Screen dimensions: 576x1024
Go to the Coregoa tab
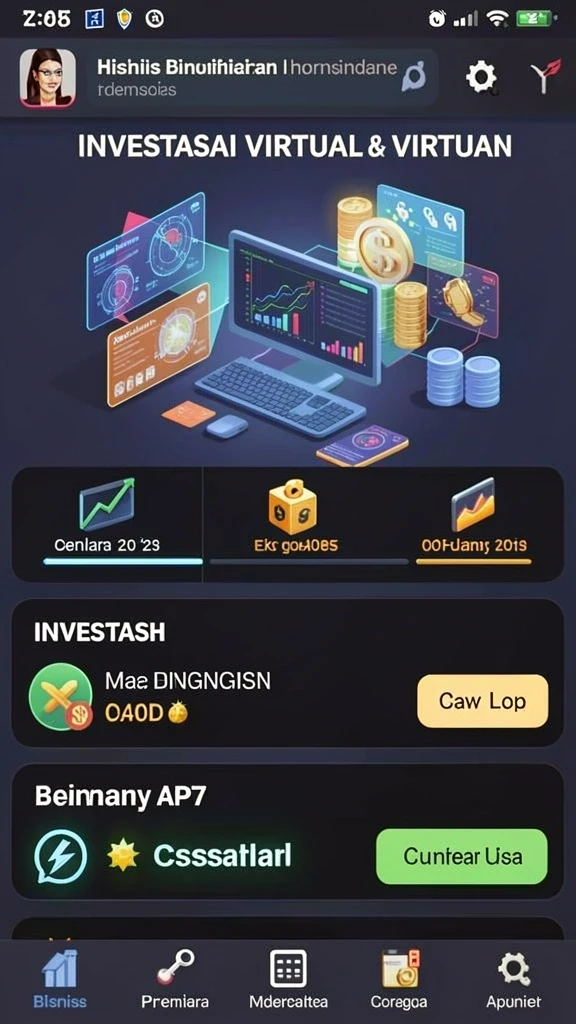tap(399, 980)
